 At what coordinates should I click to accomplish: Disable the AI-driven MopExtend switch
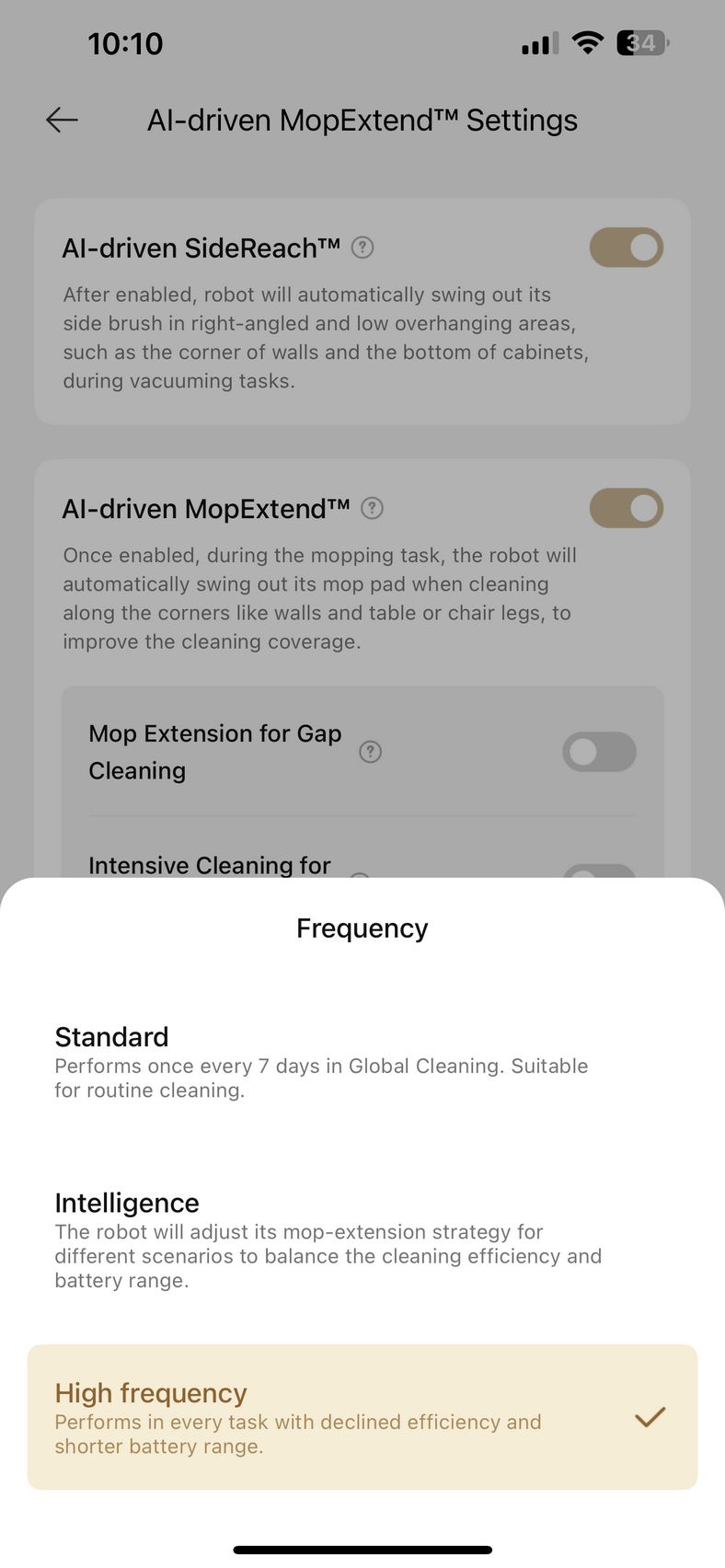tap(627, 508)
